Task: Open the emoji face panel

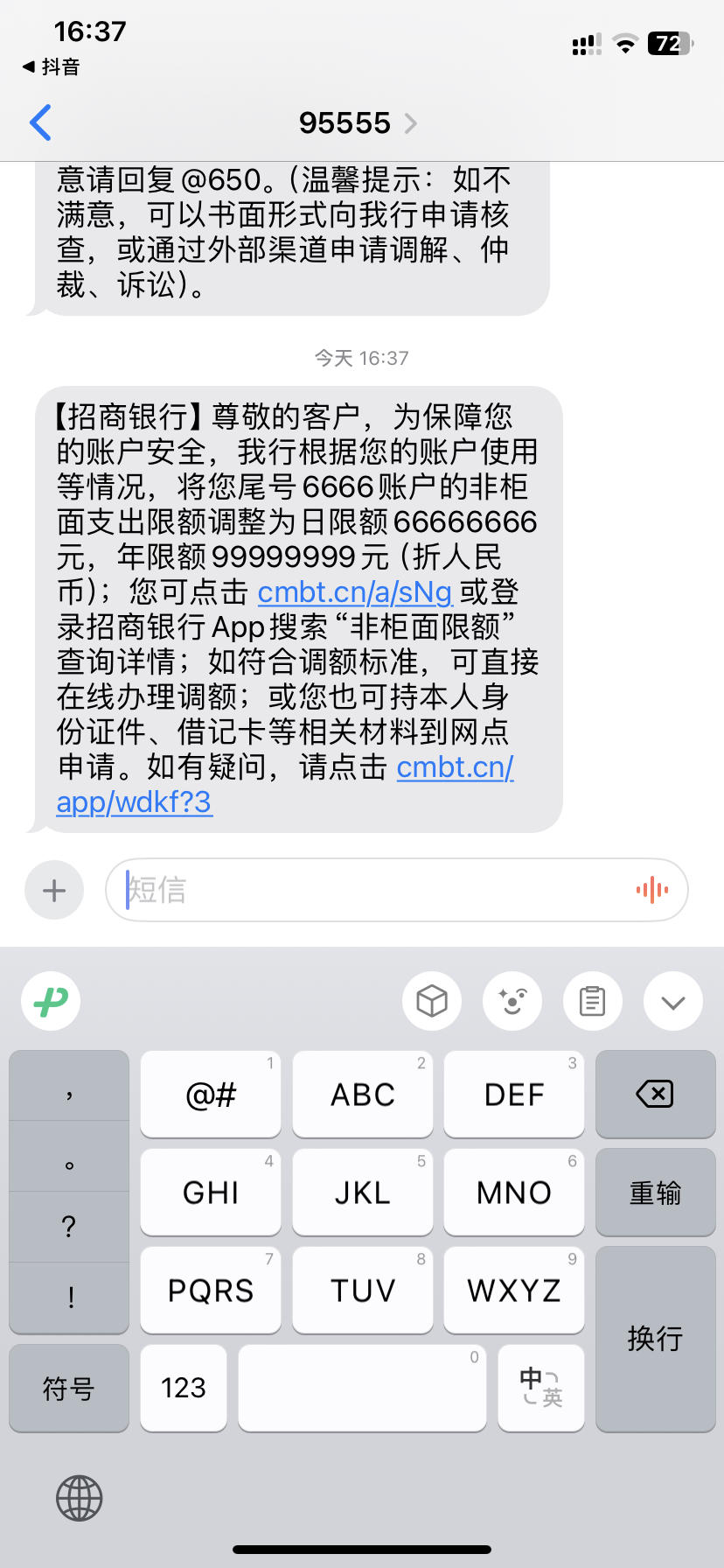Action: click(512, 1000)
